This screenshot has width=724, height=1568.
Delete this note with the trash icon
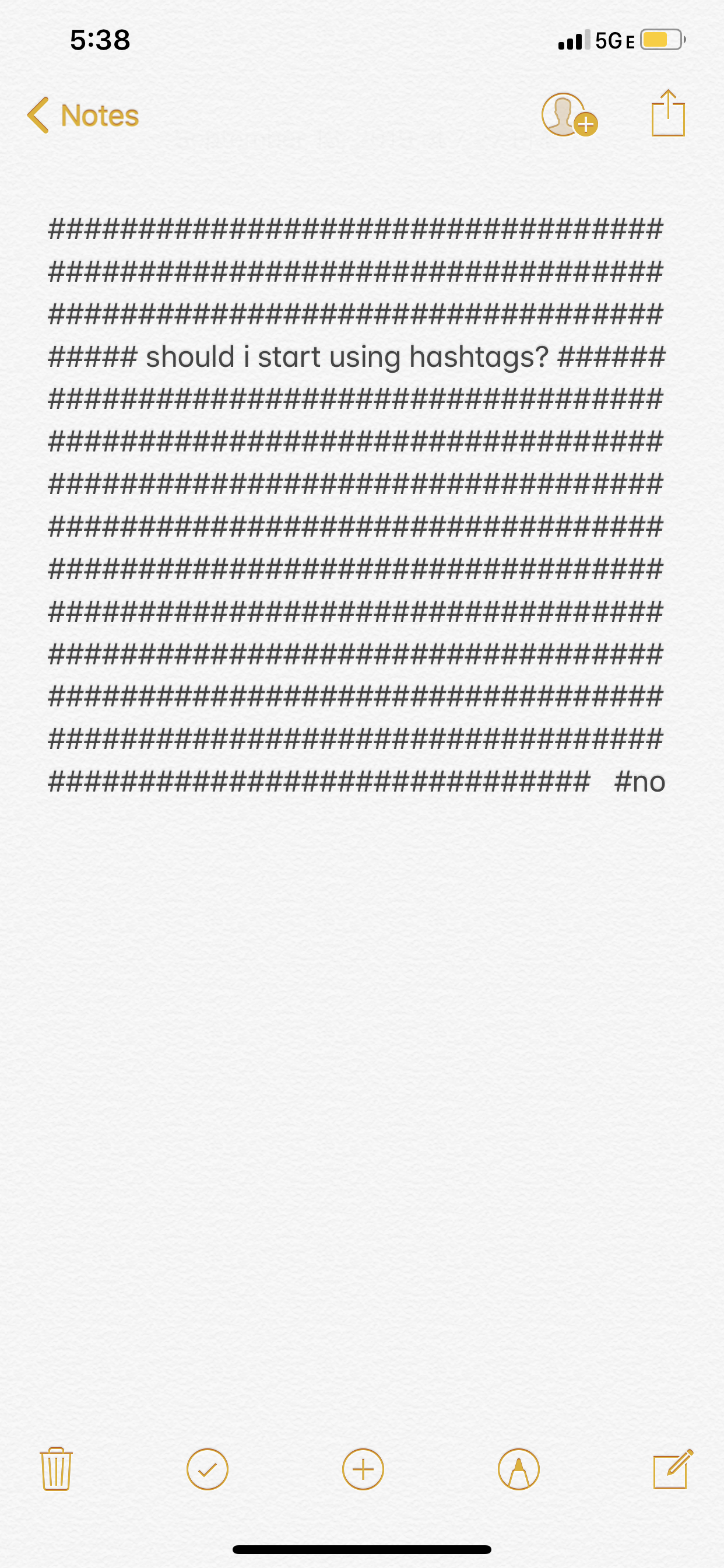point(56,1469)
